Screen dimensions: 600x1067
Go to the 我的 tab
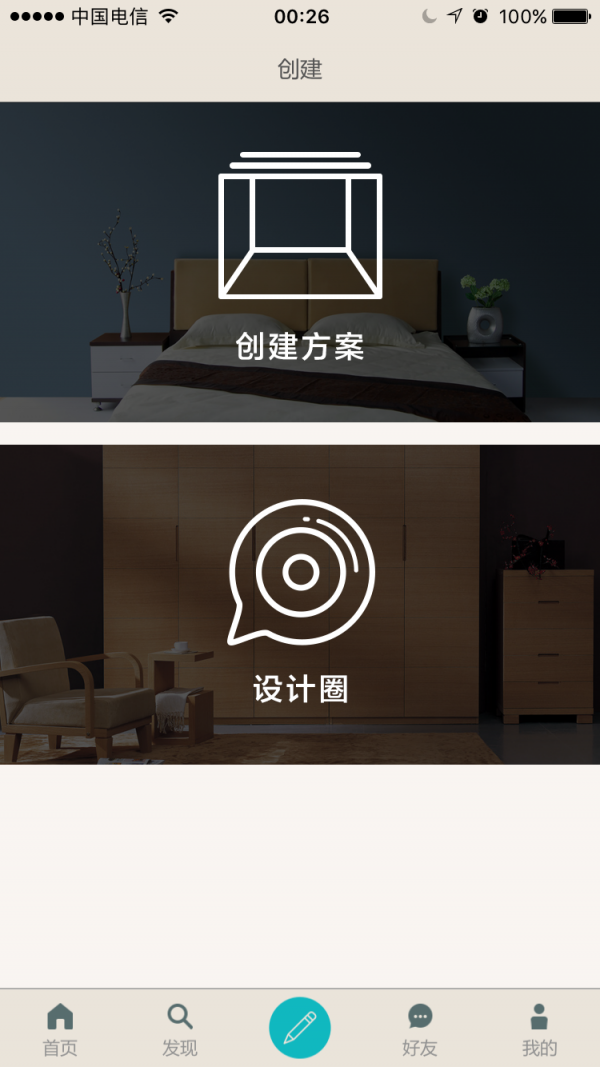pos(539,1030)
